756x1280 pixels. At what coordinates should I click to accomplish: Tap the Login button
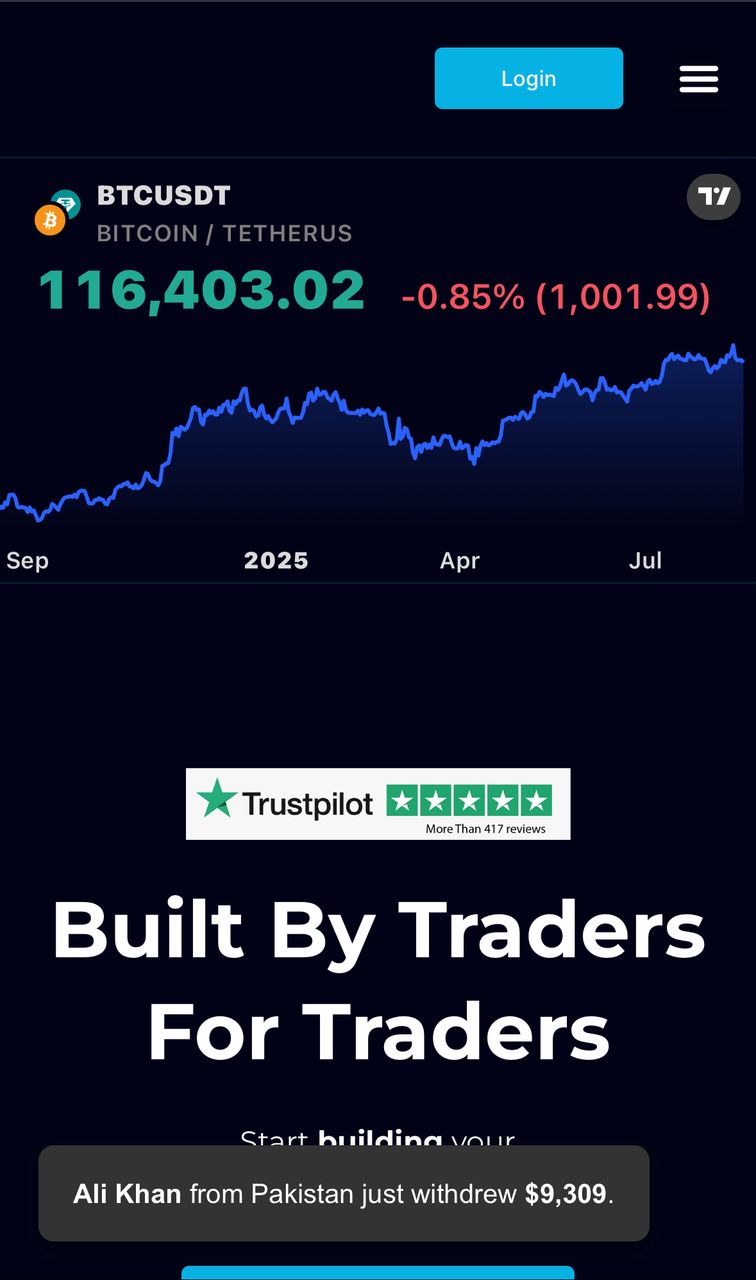[528, 78]
